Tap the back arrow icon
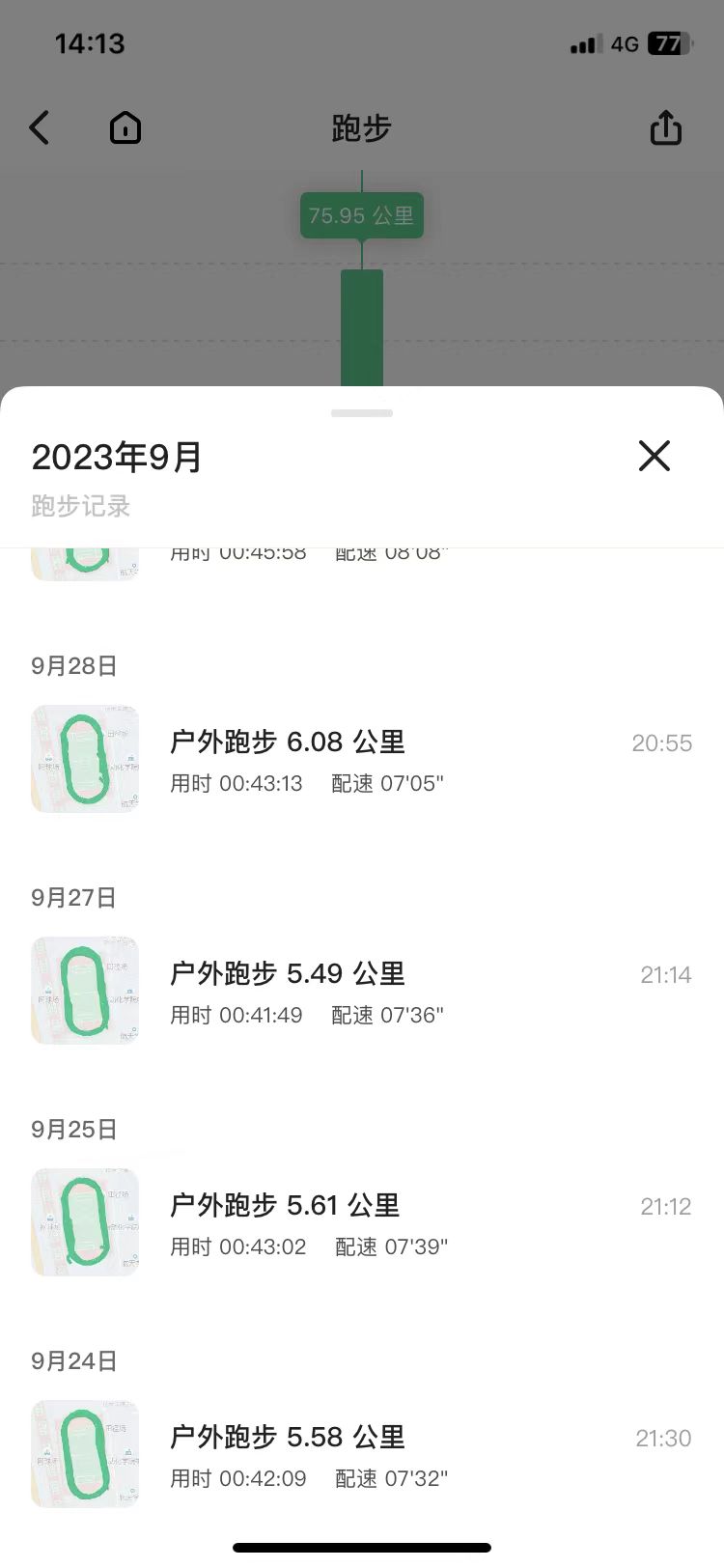 tap(39, 126)
